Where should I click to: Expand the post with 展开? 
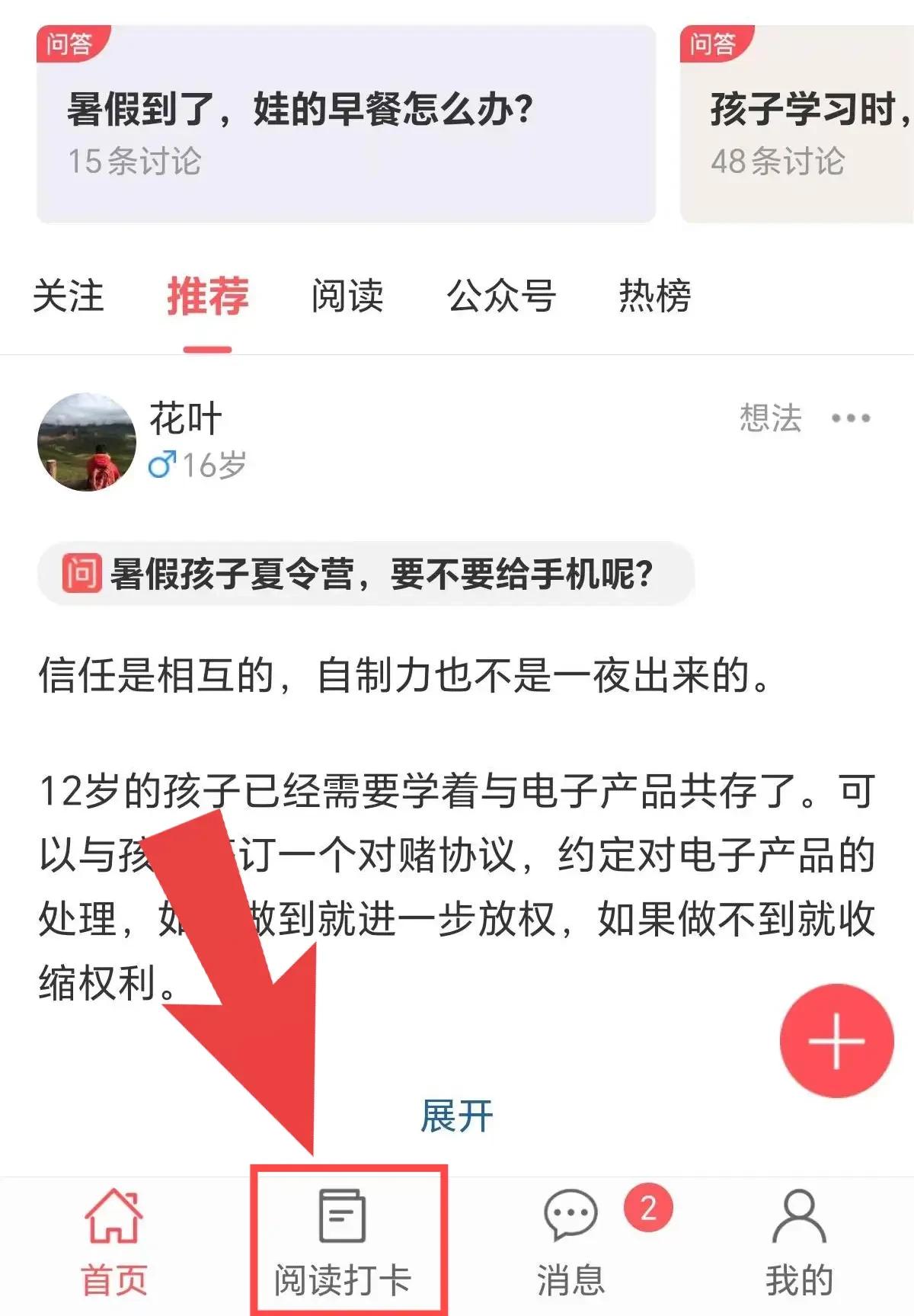click(456, 1116)
